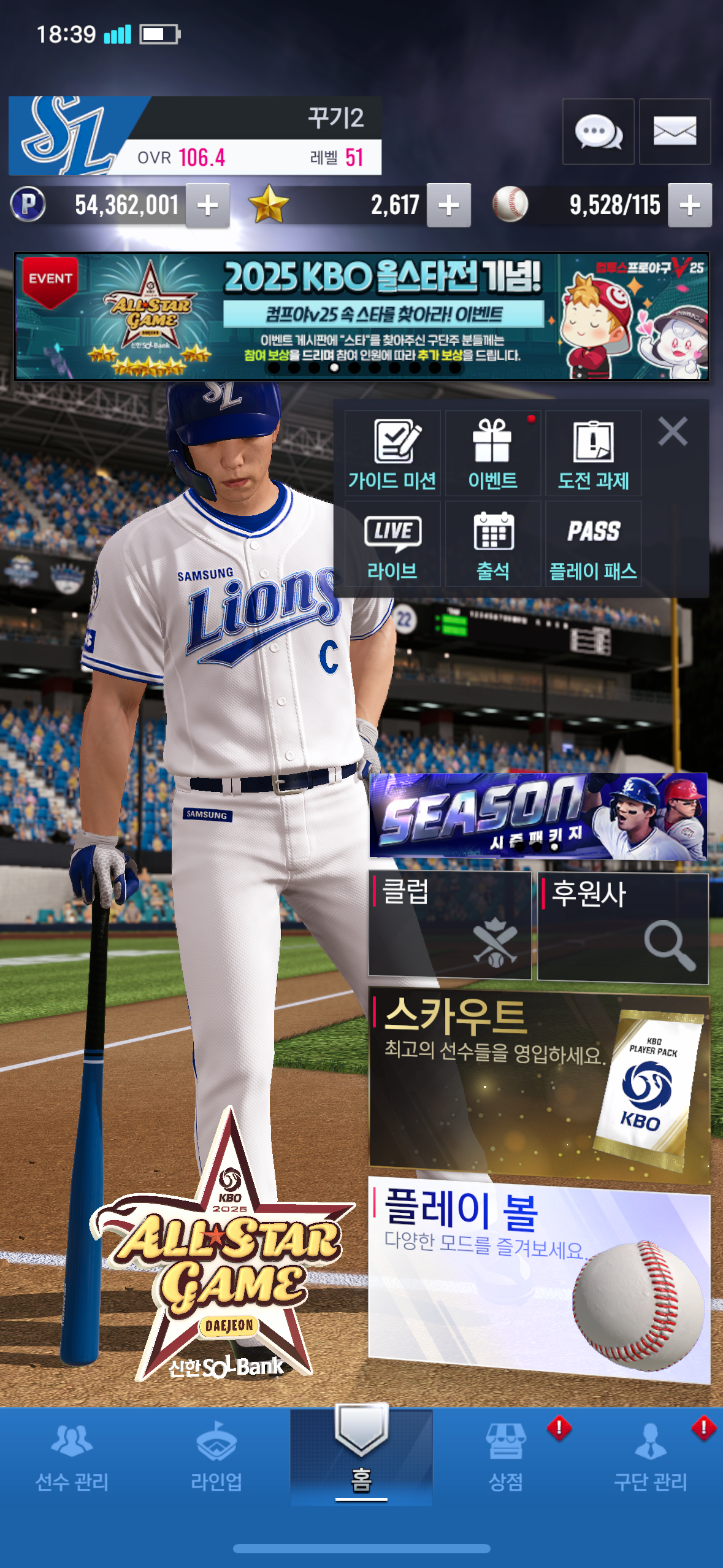Open the chat speech bubble icon

(598, 131)
